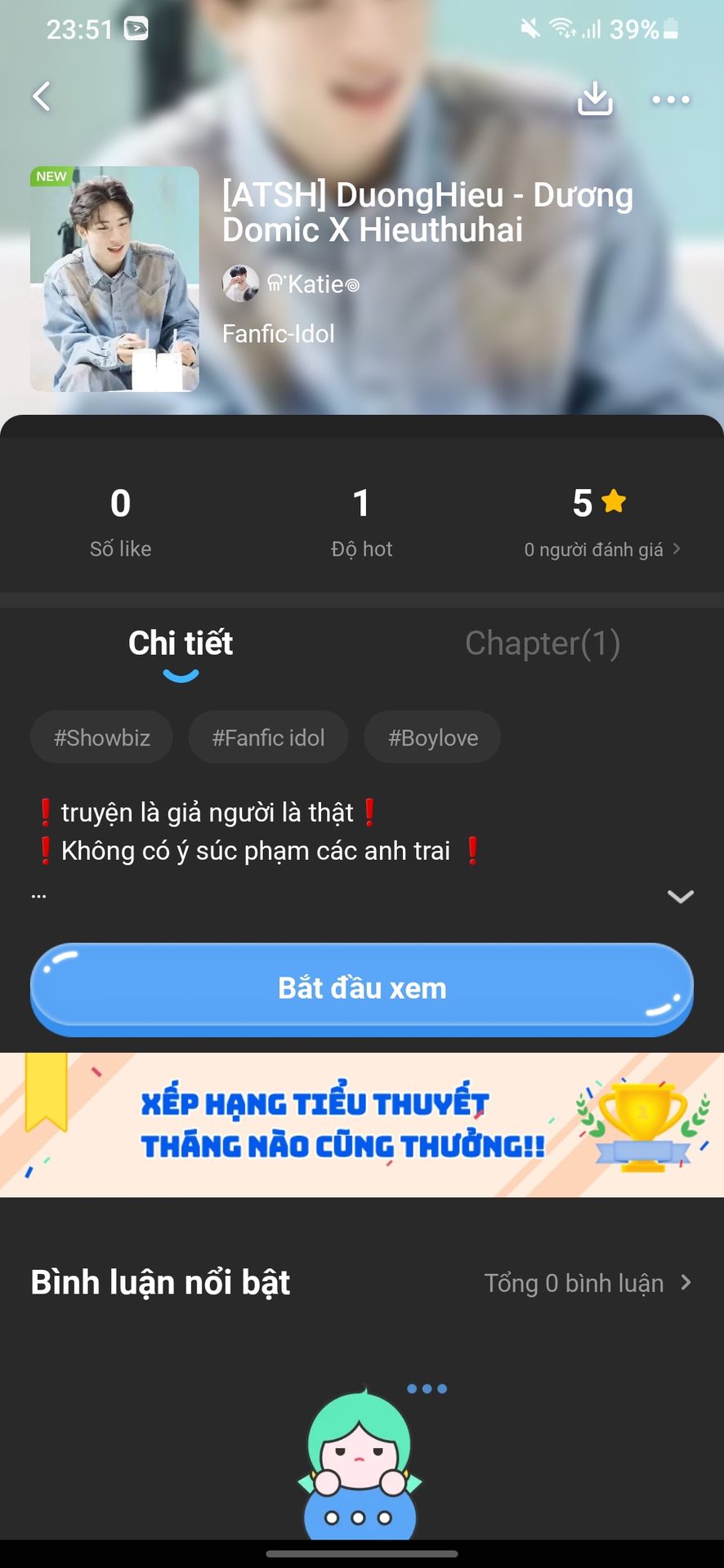Switch to the Chapter(1) tab

click(543, 644)
